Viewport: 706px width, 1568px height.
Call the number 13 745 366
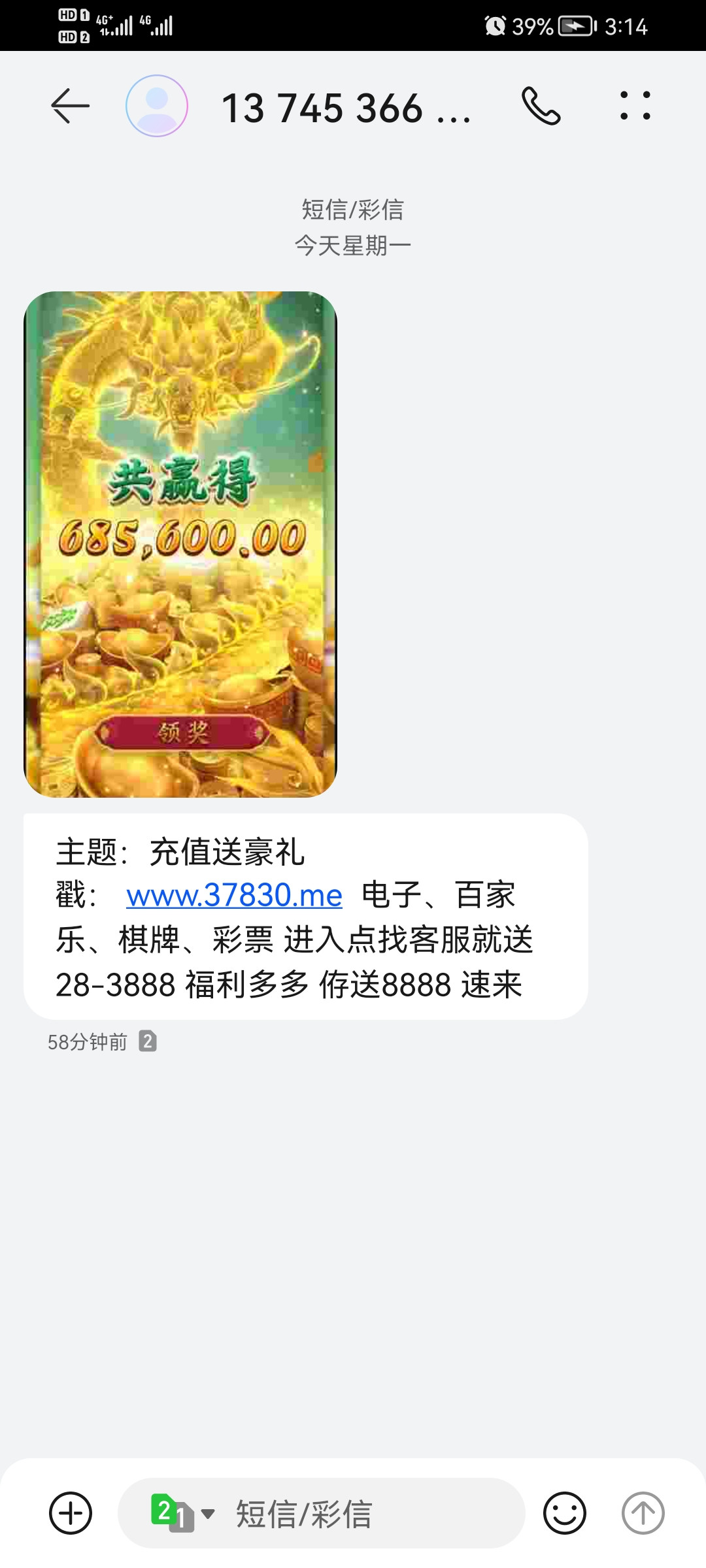click(541, 106)
